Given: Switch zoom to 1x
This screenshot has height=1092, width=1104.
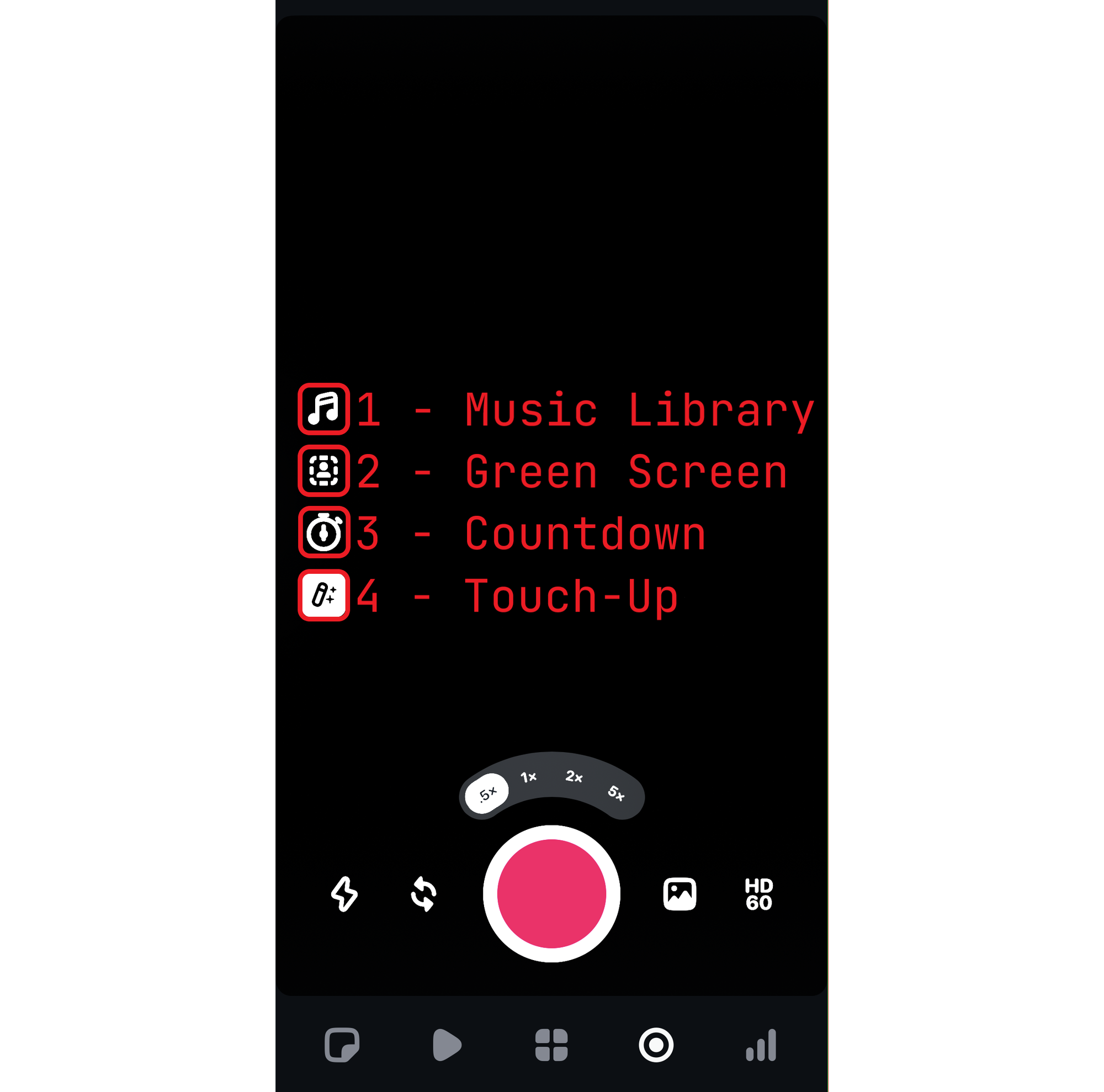Looking at the screenshot, I should click(529, 777).
